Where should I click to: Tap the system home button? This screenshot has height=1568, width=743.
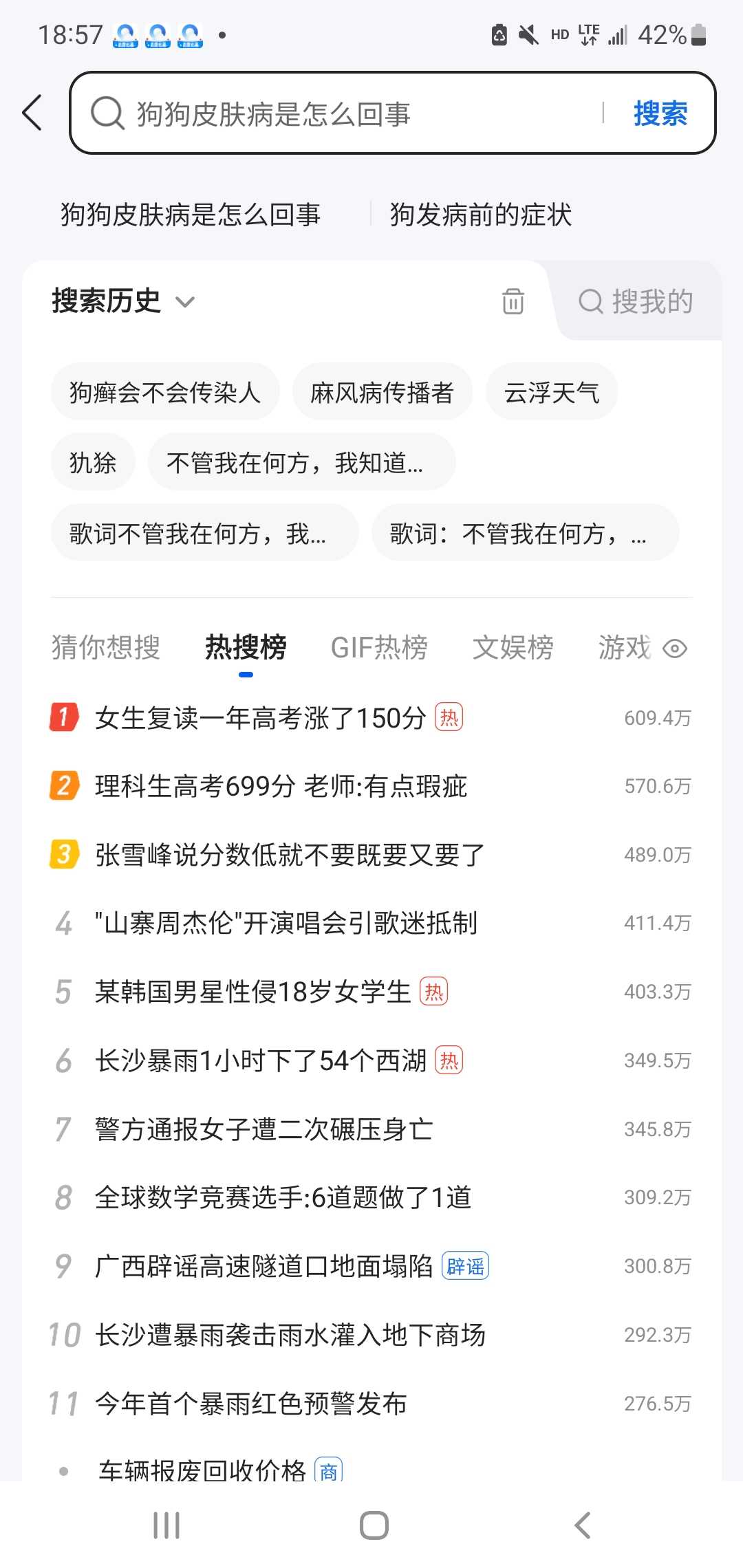tap(374, 1525)
